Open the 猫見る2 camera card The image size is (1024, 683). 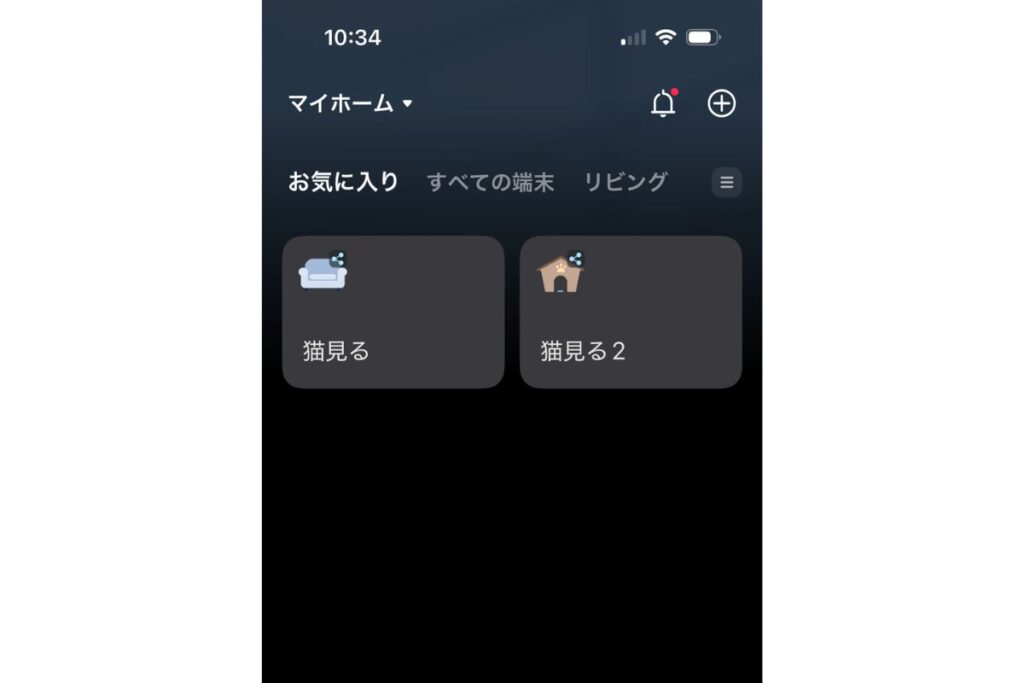630,312
